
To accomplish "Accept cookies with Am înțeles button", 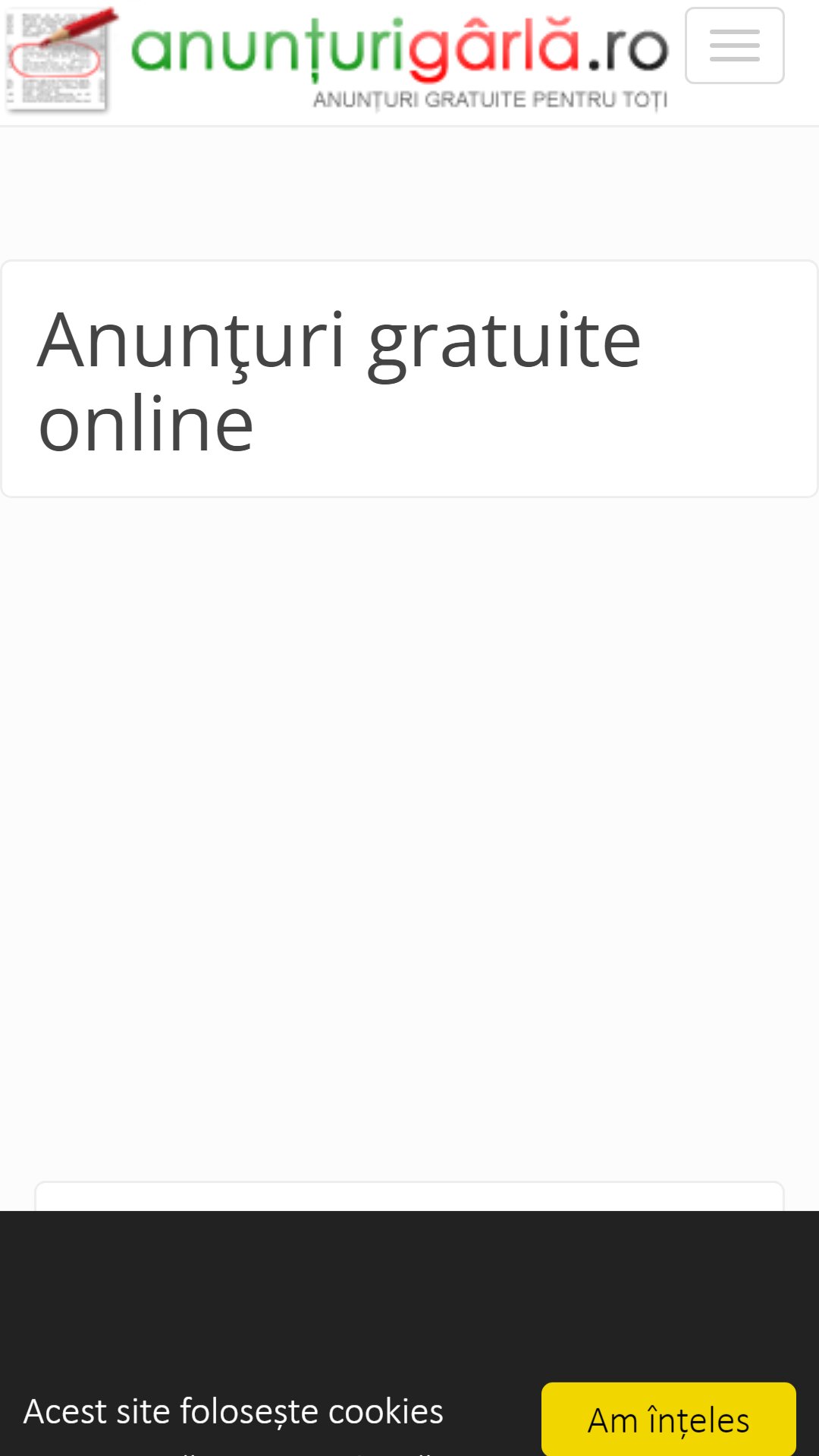I will [x=668, y=1419].
